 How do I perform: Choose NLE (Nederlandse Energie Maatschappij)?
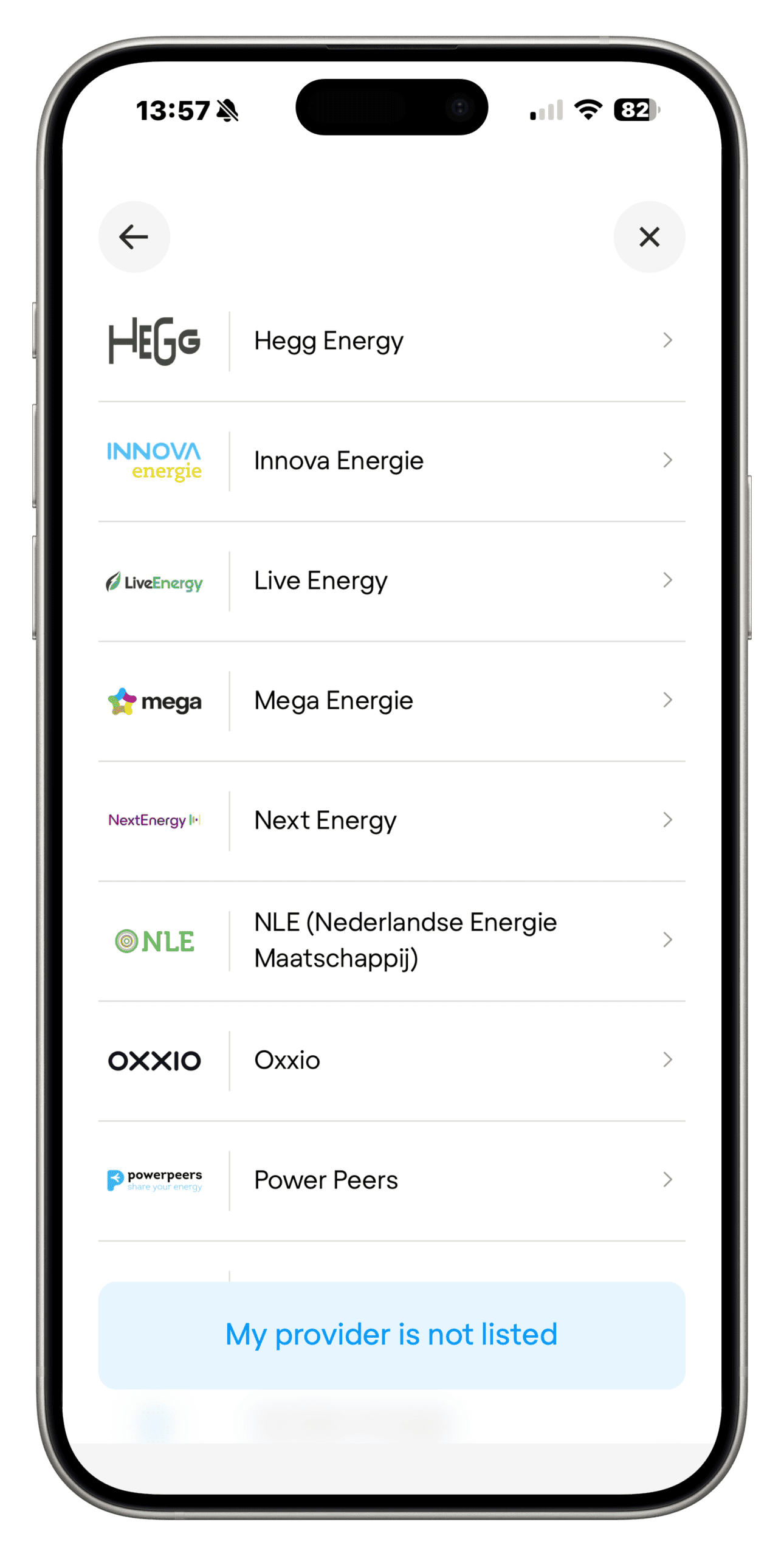[x=391, y=940]
